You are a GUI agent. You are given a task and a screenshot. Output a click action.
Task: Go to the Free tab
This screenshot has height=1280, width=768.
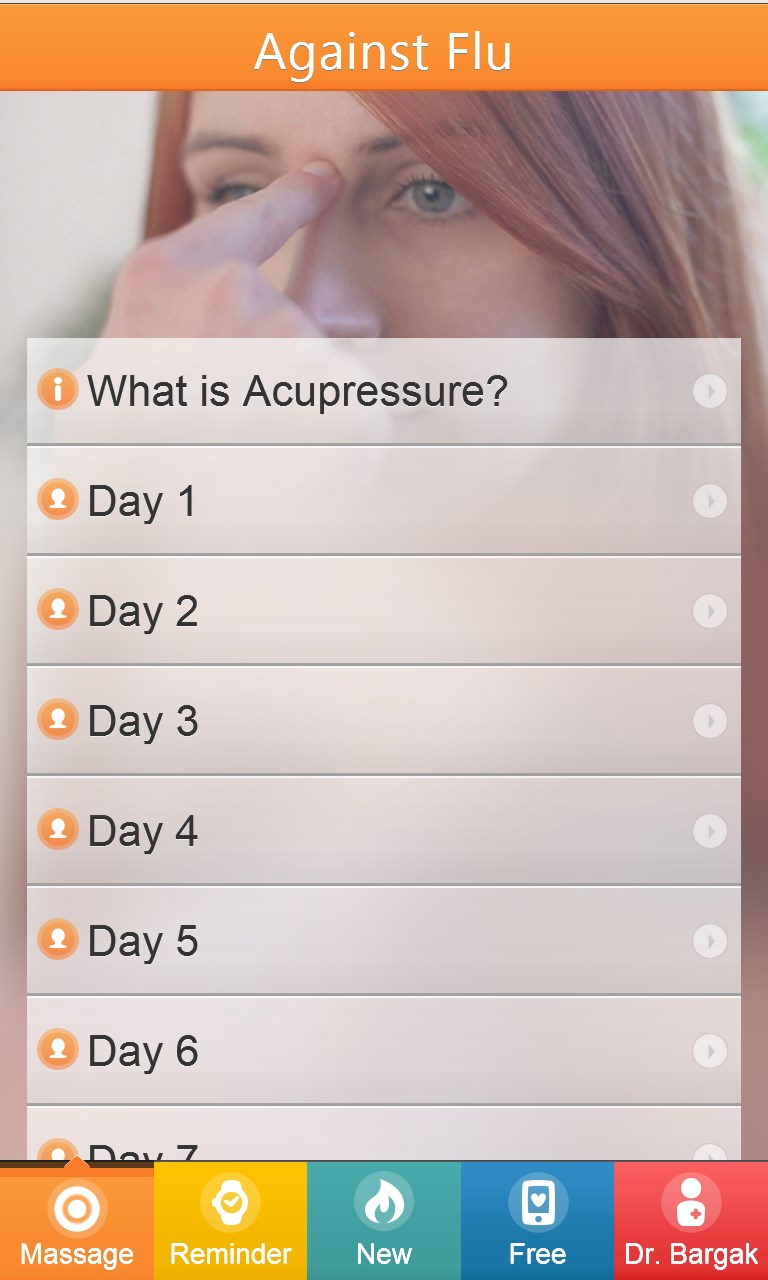click(x=537, y=1222)
